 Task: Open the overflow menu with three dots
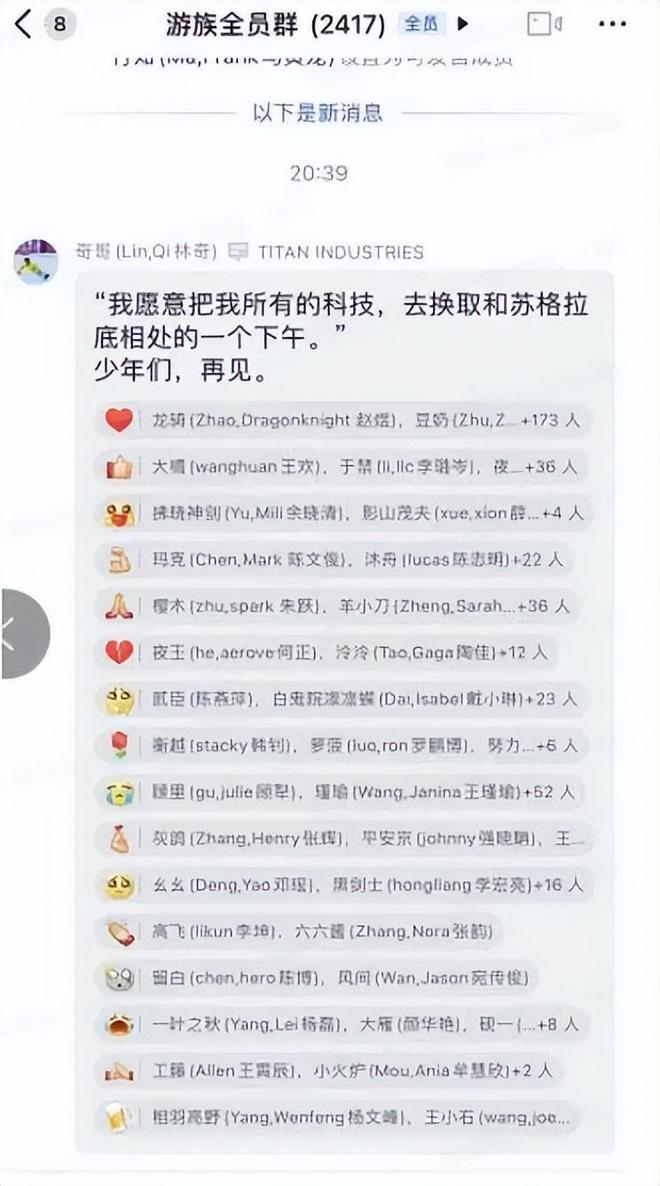(x=612, y=24)
